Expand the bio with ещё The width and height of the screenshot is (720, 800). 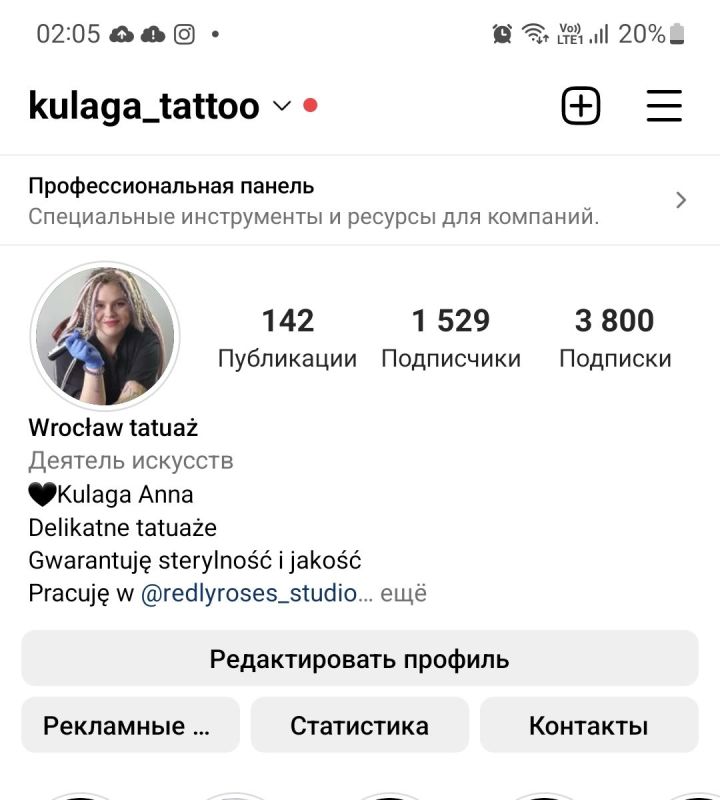coord(404,592)
